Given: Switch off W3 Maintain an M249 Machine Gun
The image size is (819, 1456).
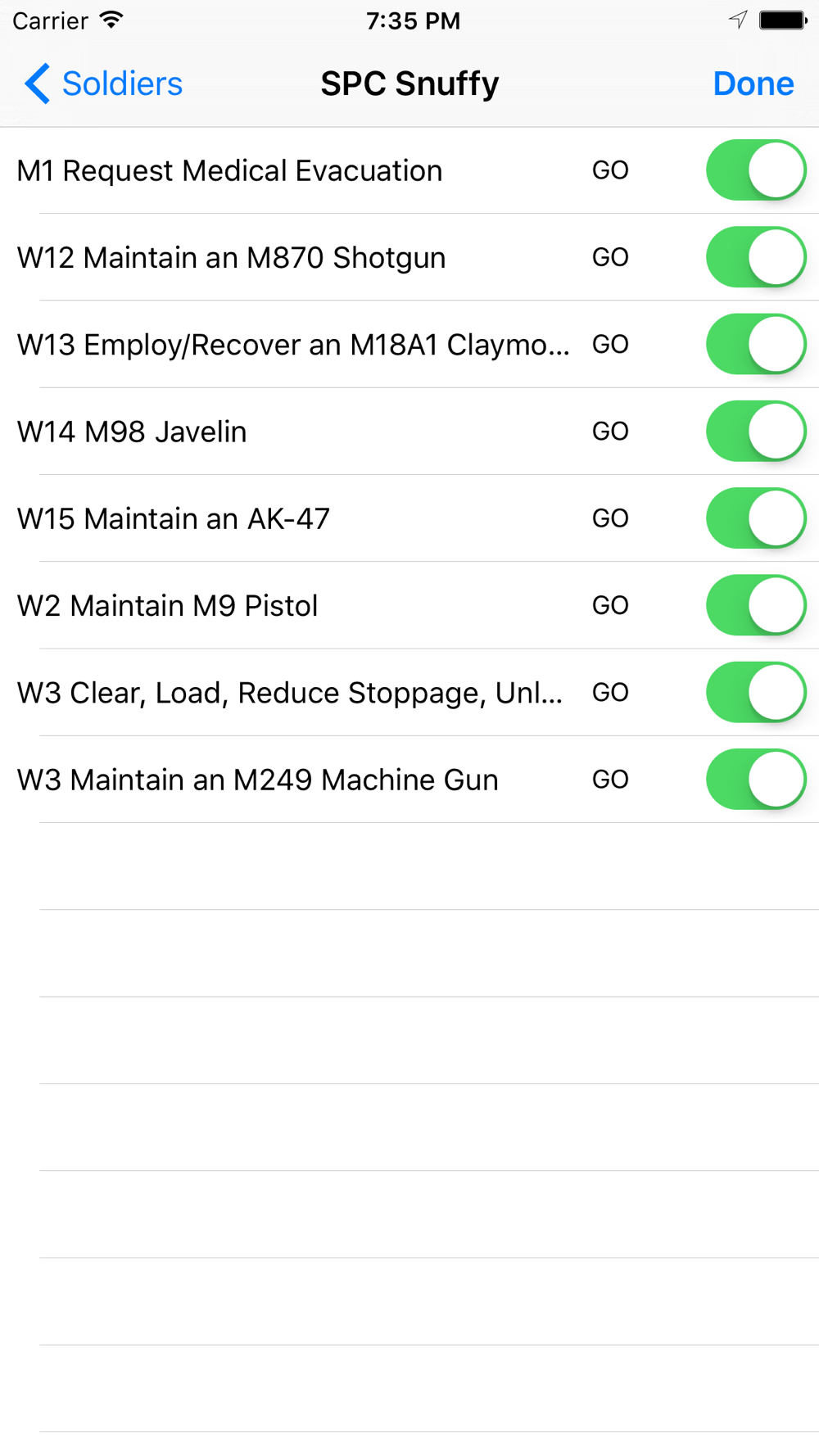Looking at the screenshot, I should [756, 780].
